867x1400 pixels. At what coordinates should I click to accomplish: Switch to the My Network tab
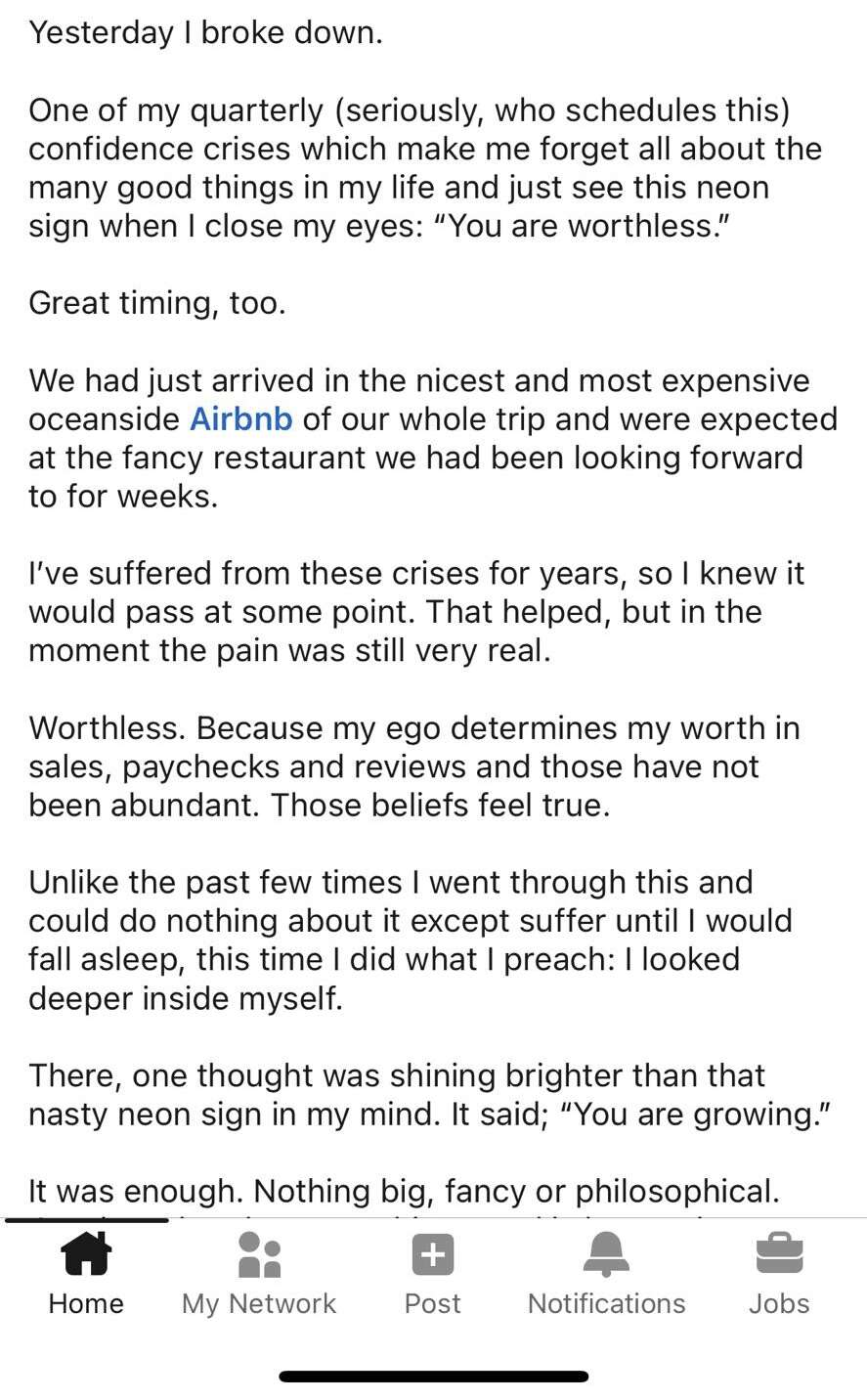click(259, 1273)
